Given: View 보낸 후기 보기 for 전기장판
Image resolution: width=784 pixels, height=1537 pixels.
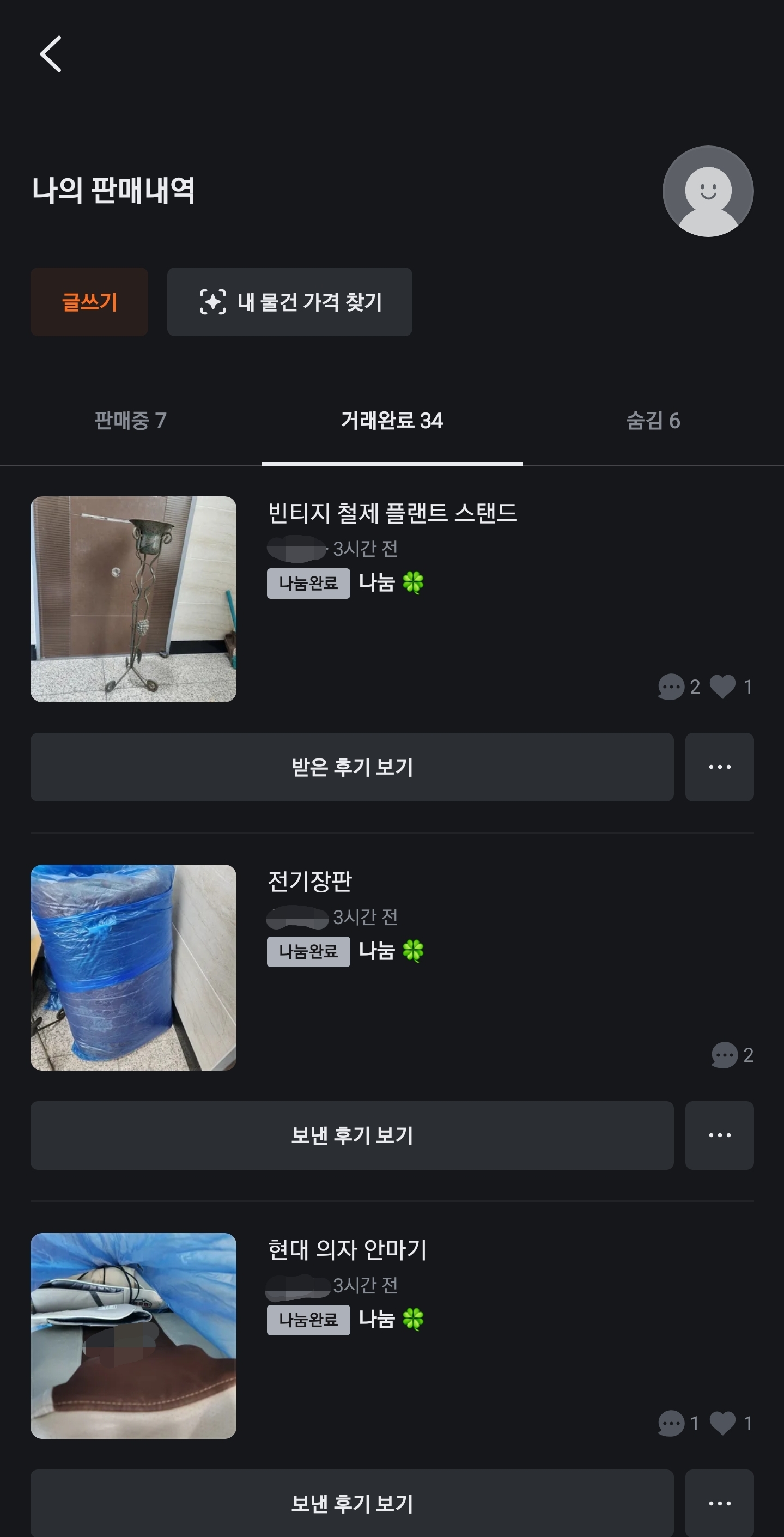Looking at the screenshot, I should click(352, 1135).
